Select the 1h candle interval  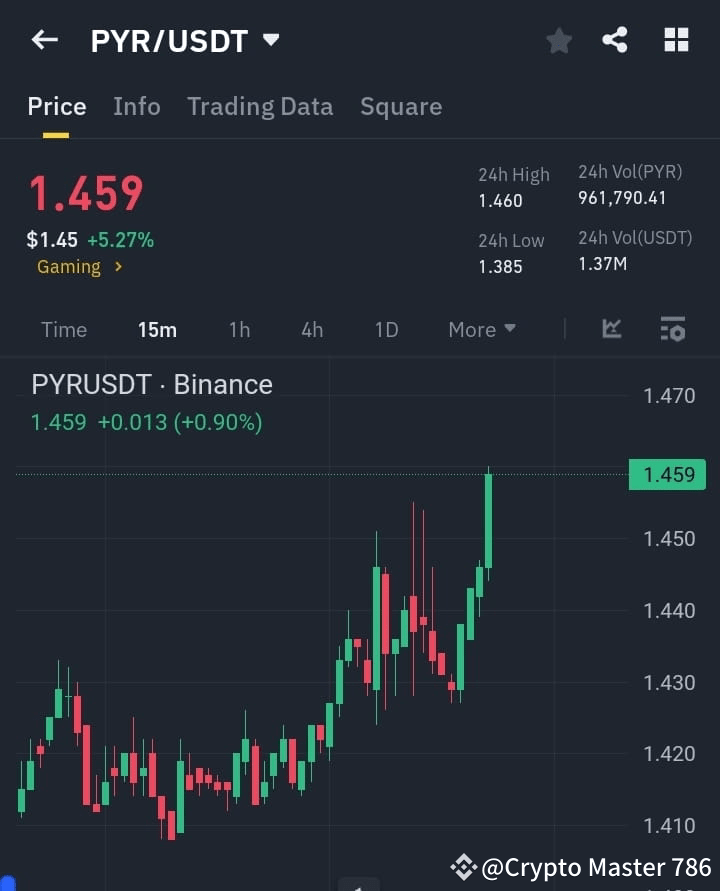click(x=239, y=329)
